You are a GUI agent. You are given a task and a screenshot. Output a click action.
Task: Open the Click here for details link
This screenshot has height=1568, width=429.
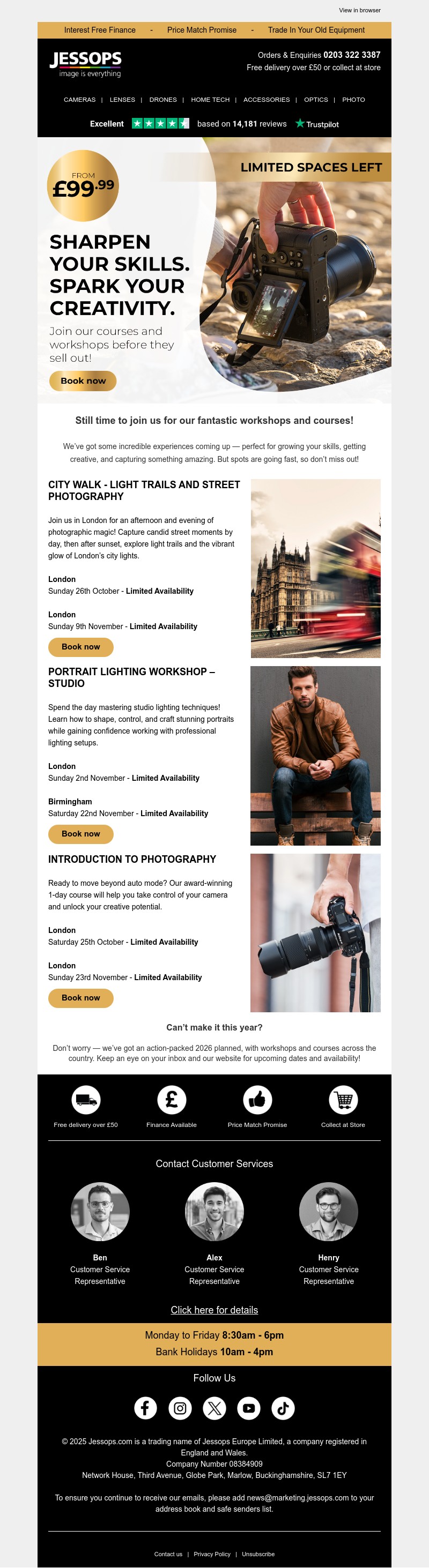click(x=214, y=1310)
